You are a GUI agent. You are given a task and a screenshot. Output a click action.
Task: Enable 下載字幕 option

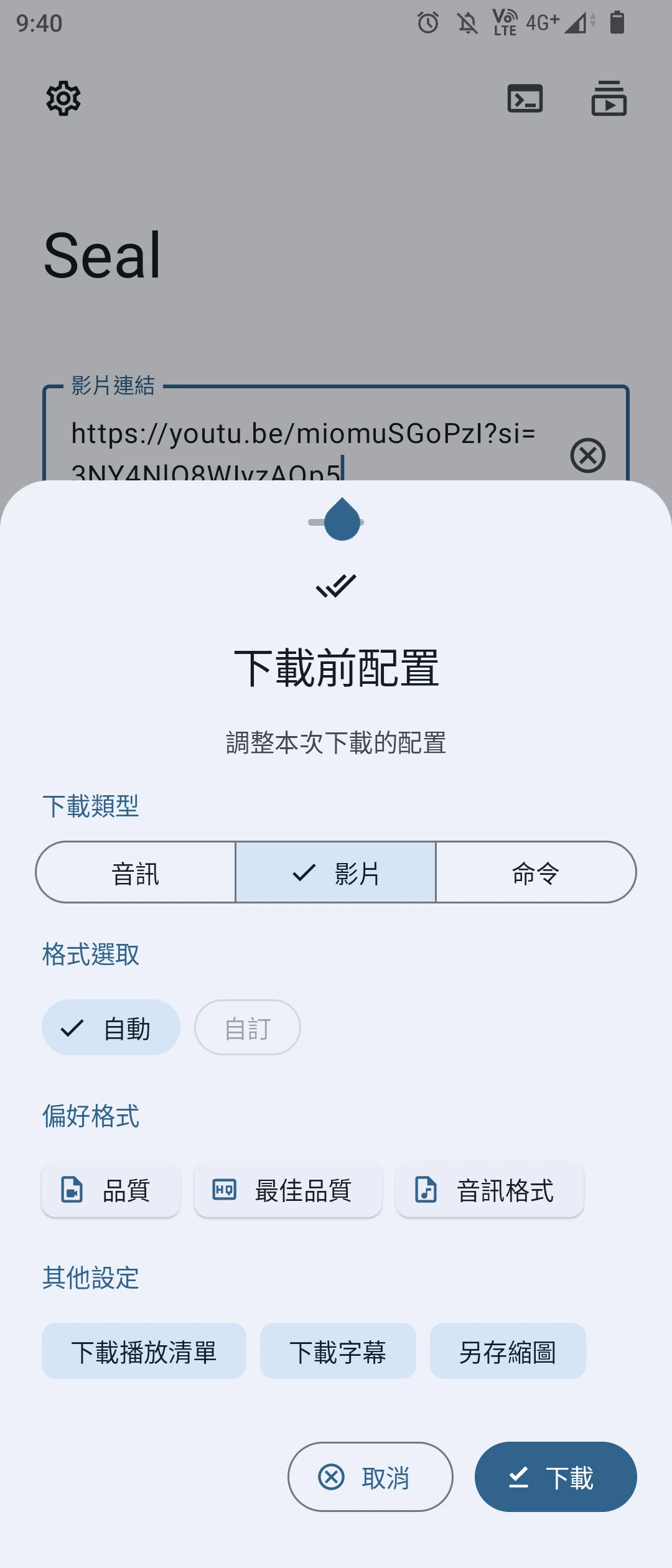[x=338, y=1351]
